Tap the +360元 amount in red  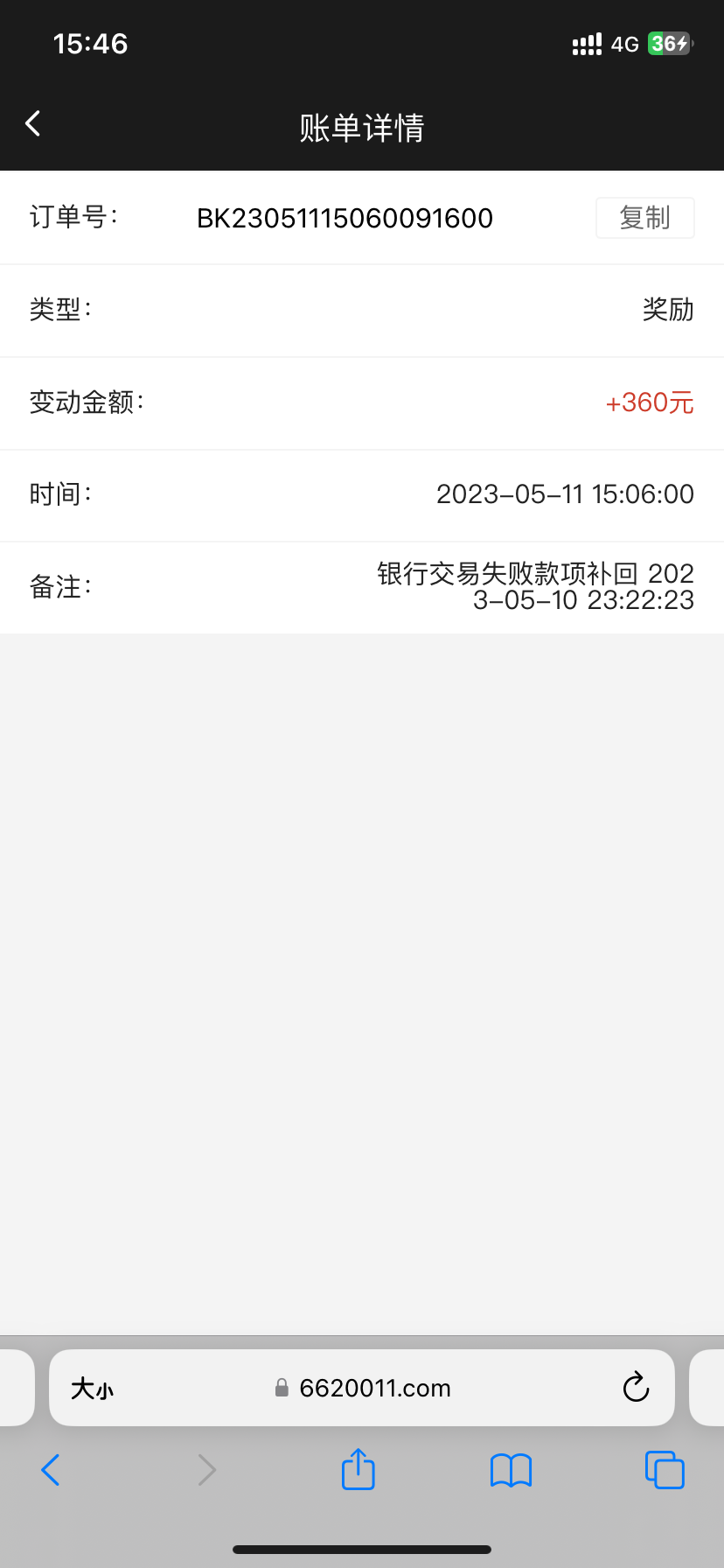649,402
